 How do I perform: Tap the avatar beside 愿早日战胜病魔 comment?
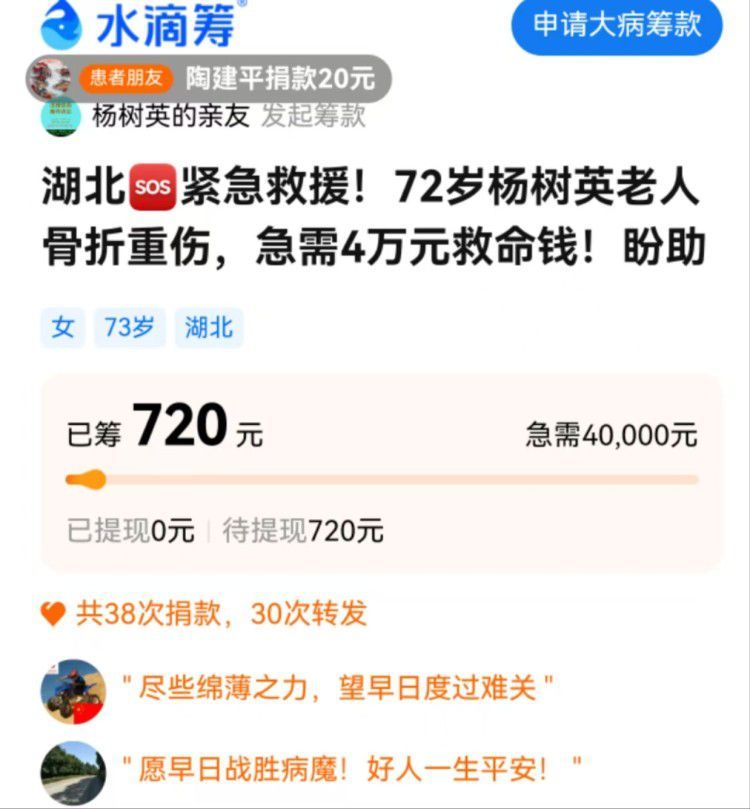[73, 772]
